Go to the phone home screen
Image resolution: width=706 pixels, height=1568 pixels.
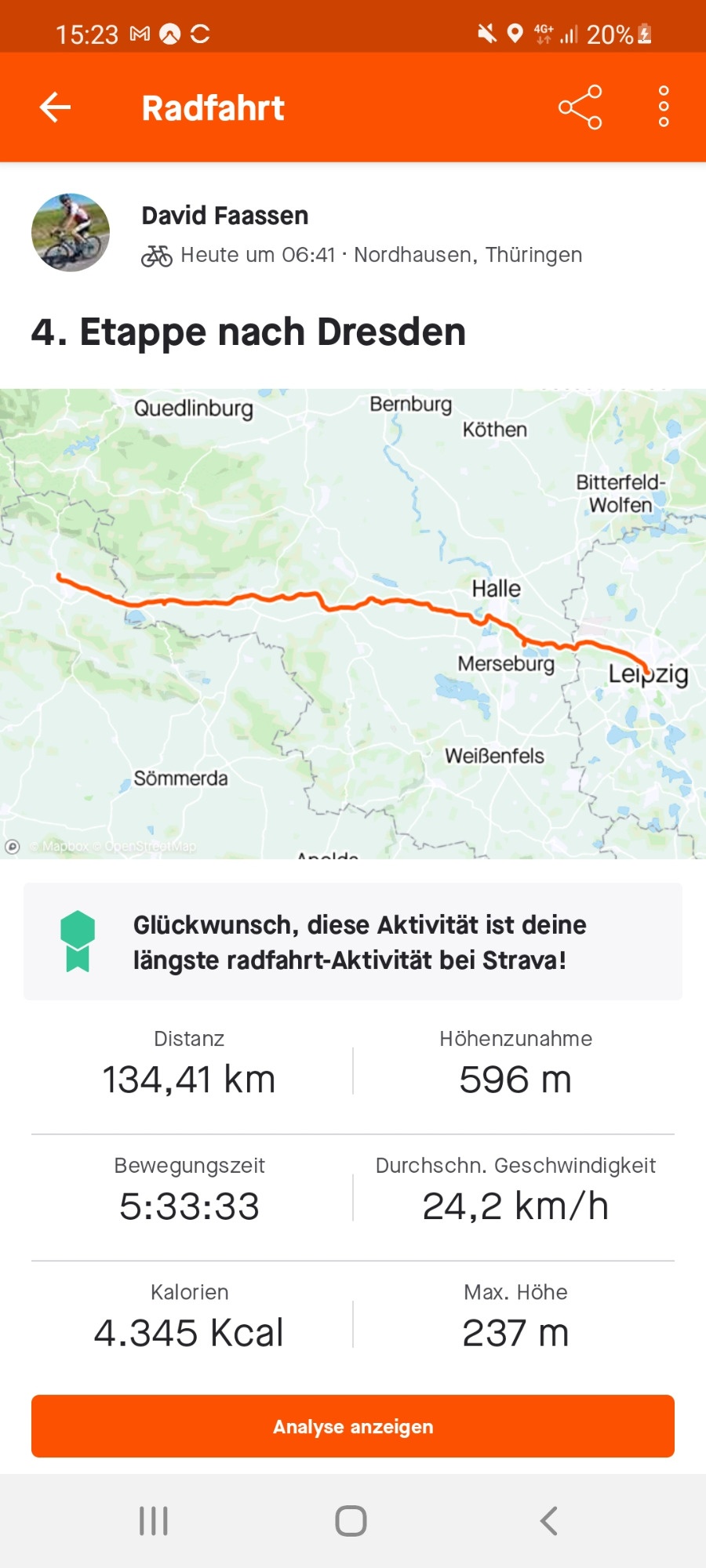coord(351,1521)
